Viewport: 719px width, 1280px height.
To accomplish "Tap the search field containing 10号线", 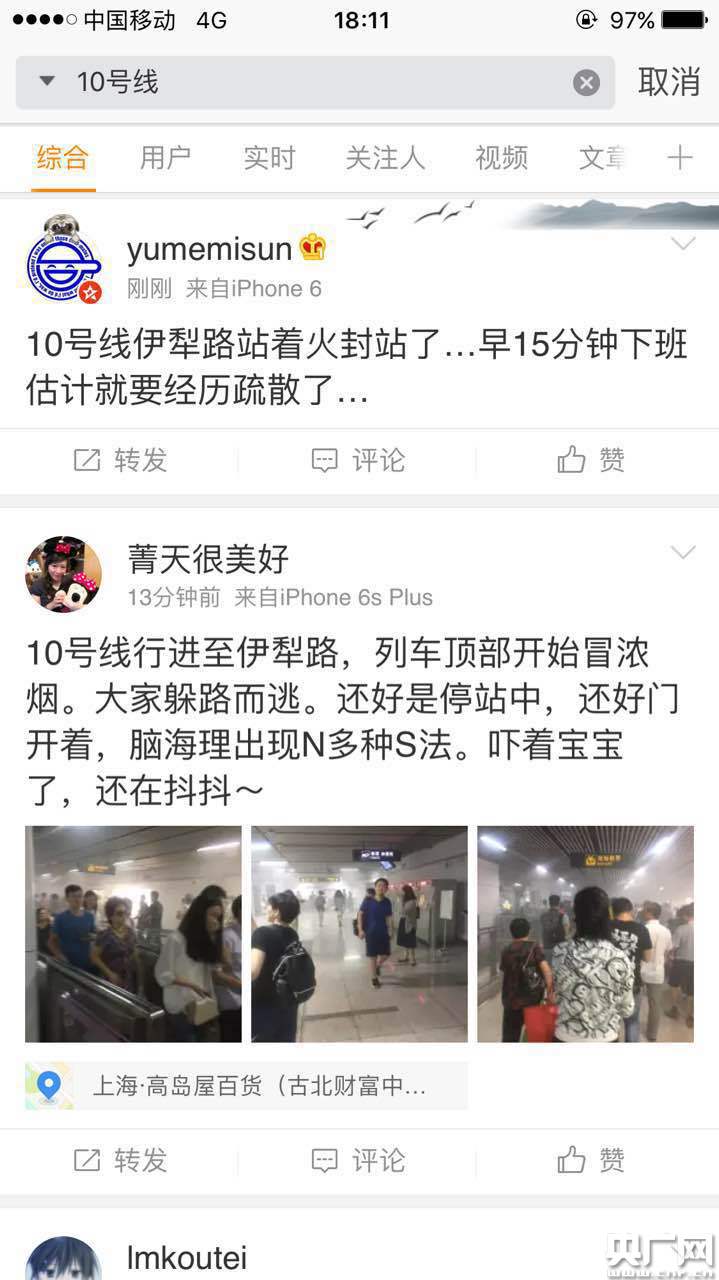I will click(x=300, y=82).
